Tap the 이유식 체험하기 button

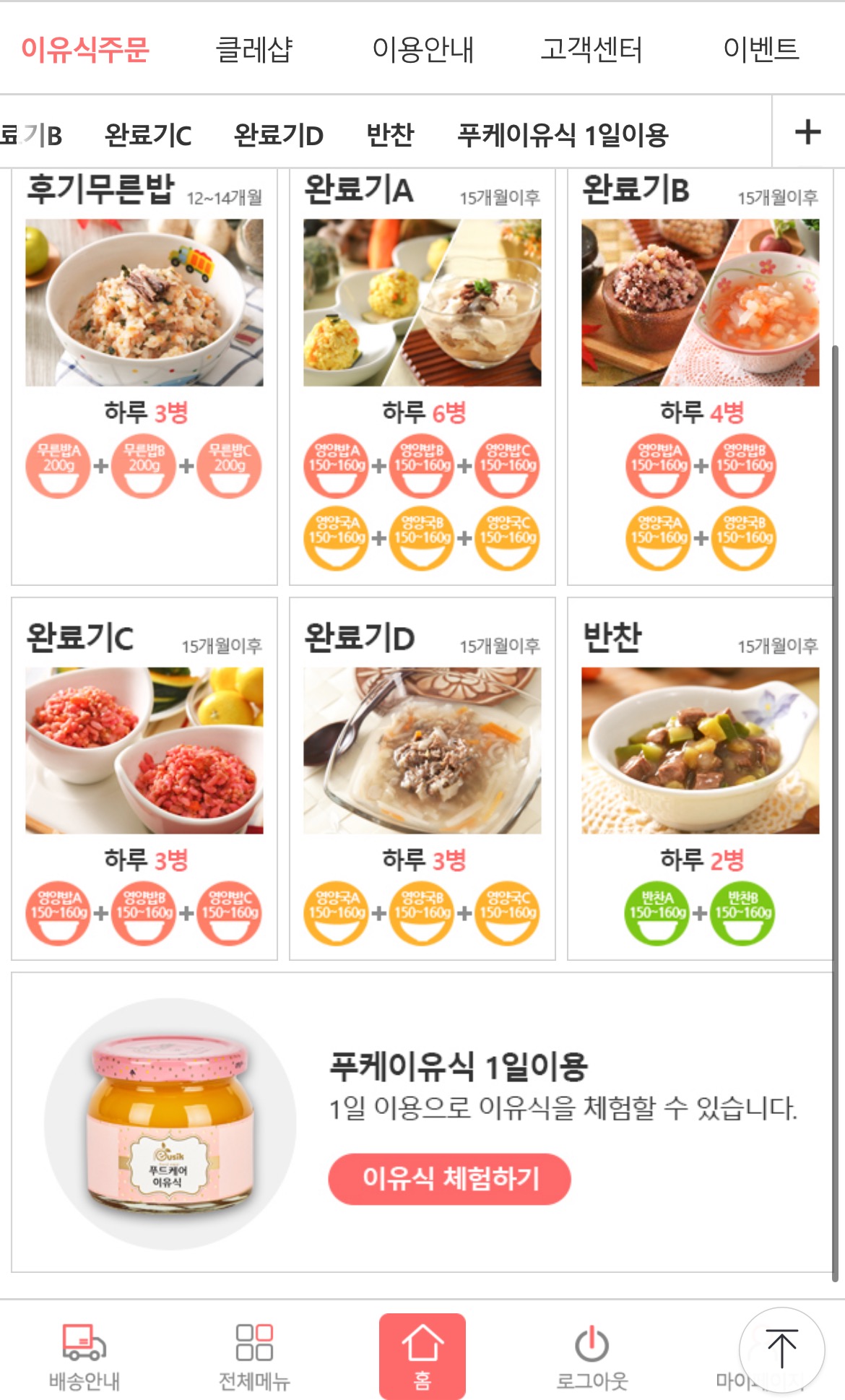[450, 1179]
